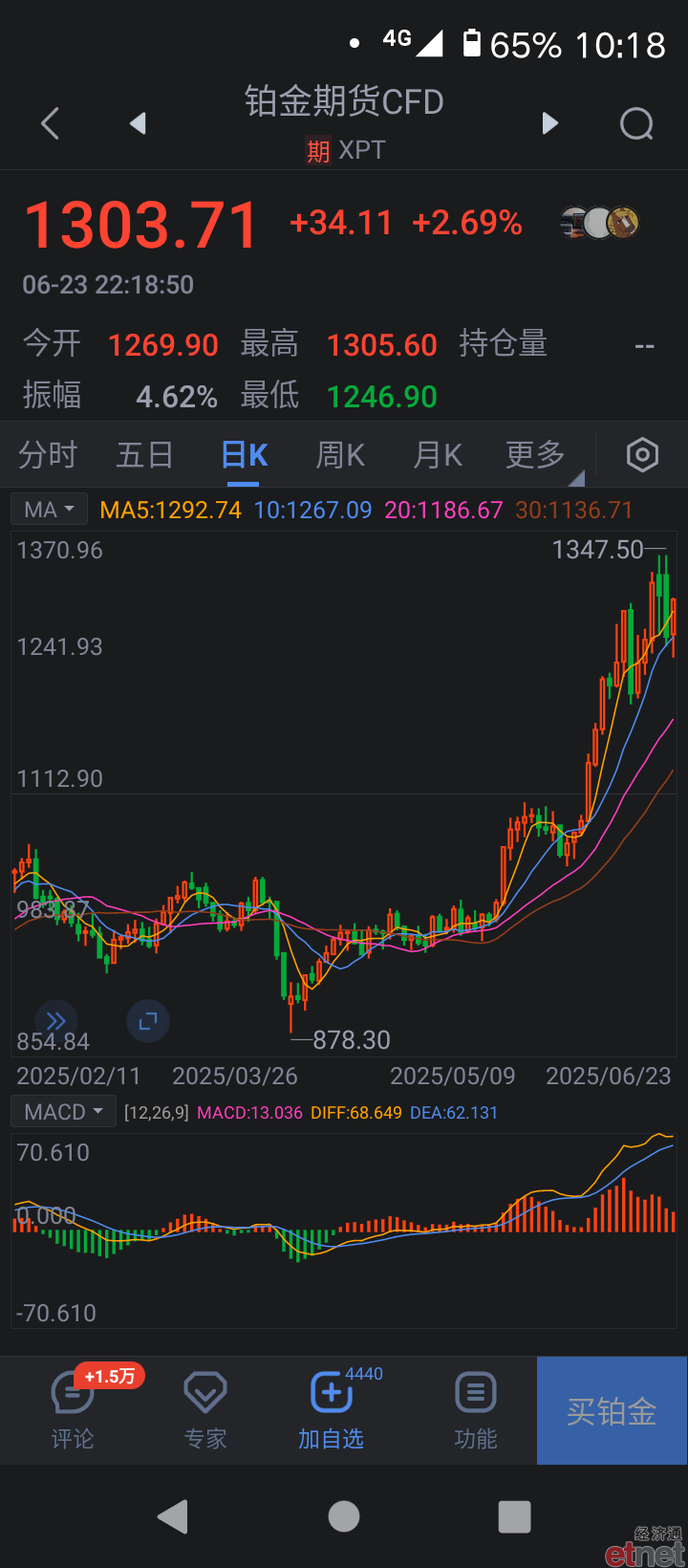The height and width of the screenshot is (1568, 688).
Task: Open the 功能 functions menu
Action: tap(476, 1410)
